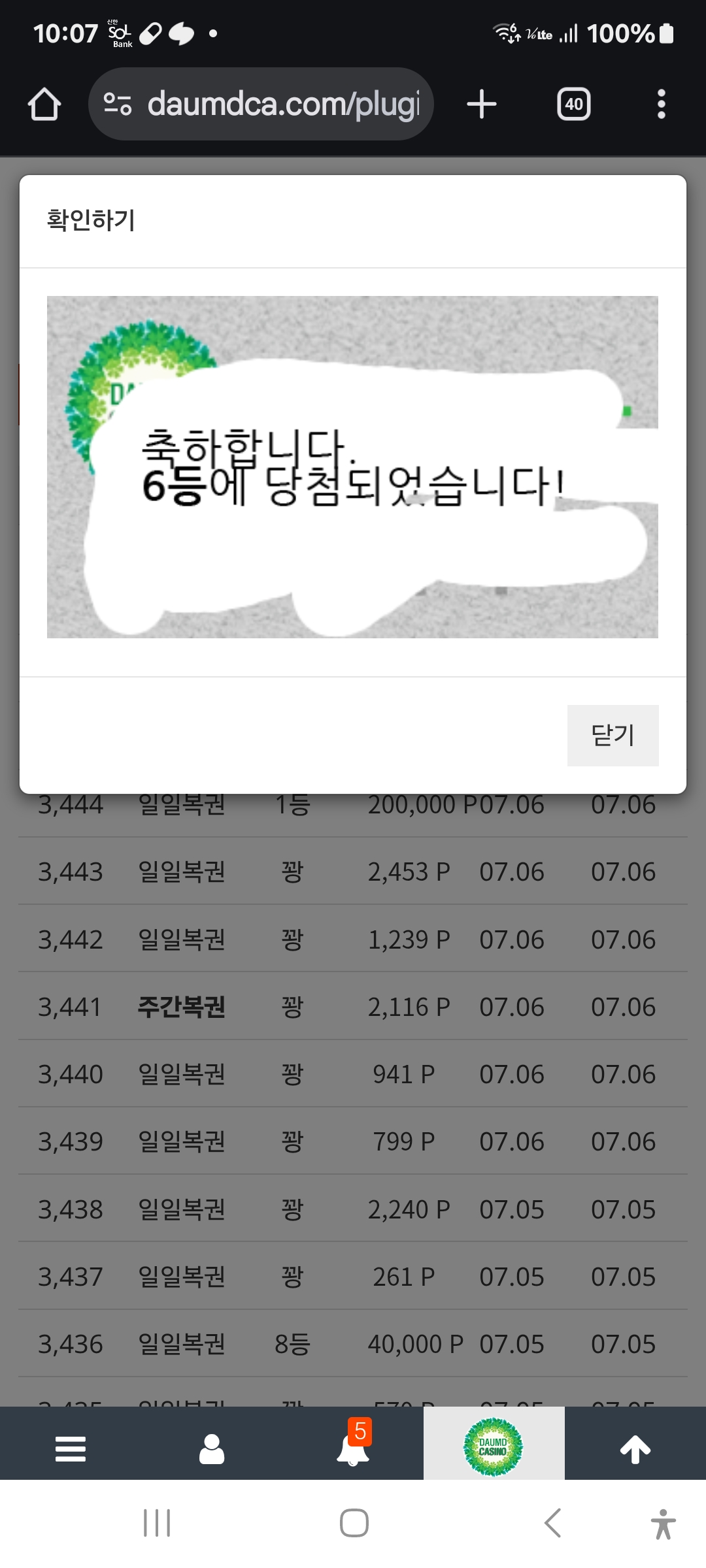The height and width of the screenshot is (1568, 706).
Task: Tap the daumdca.com address bar
Action: pos(261,104)
